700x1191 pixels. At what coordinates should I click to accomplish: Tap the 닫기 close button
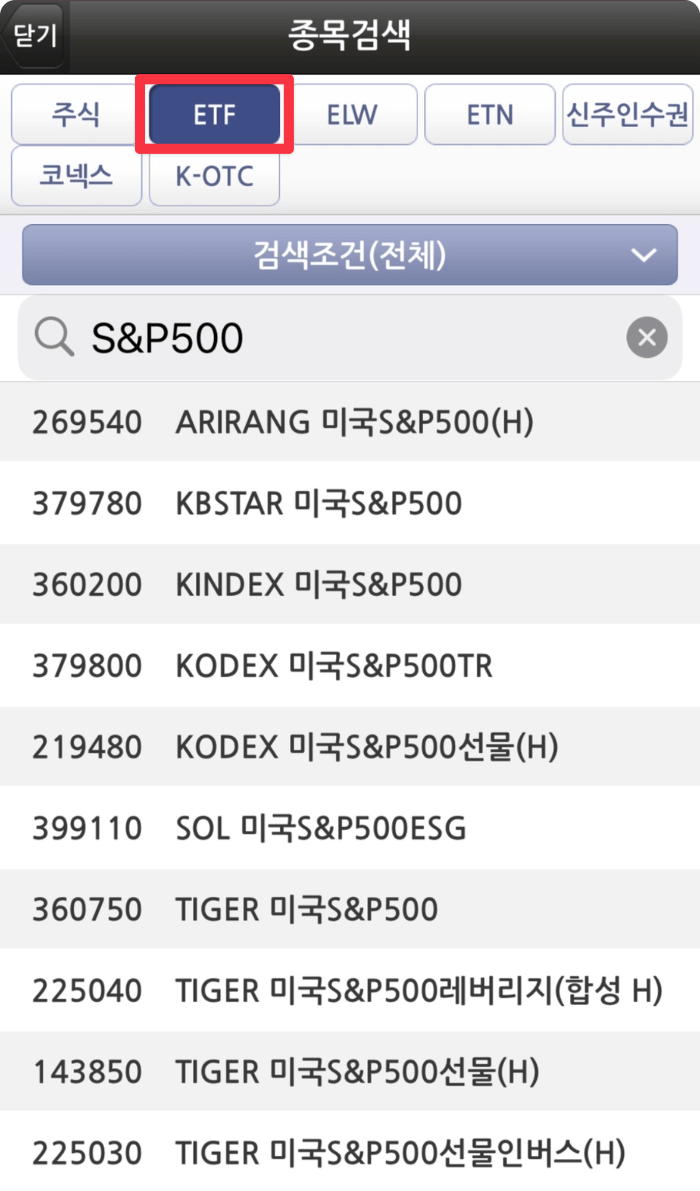tap(33, 36)
